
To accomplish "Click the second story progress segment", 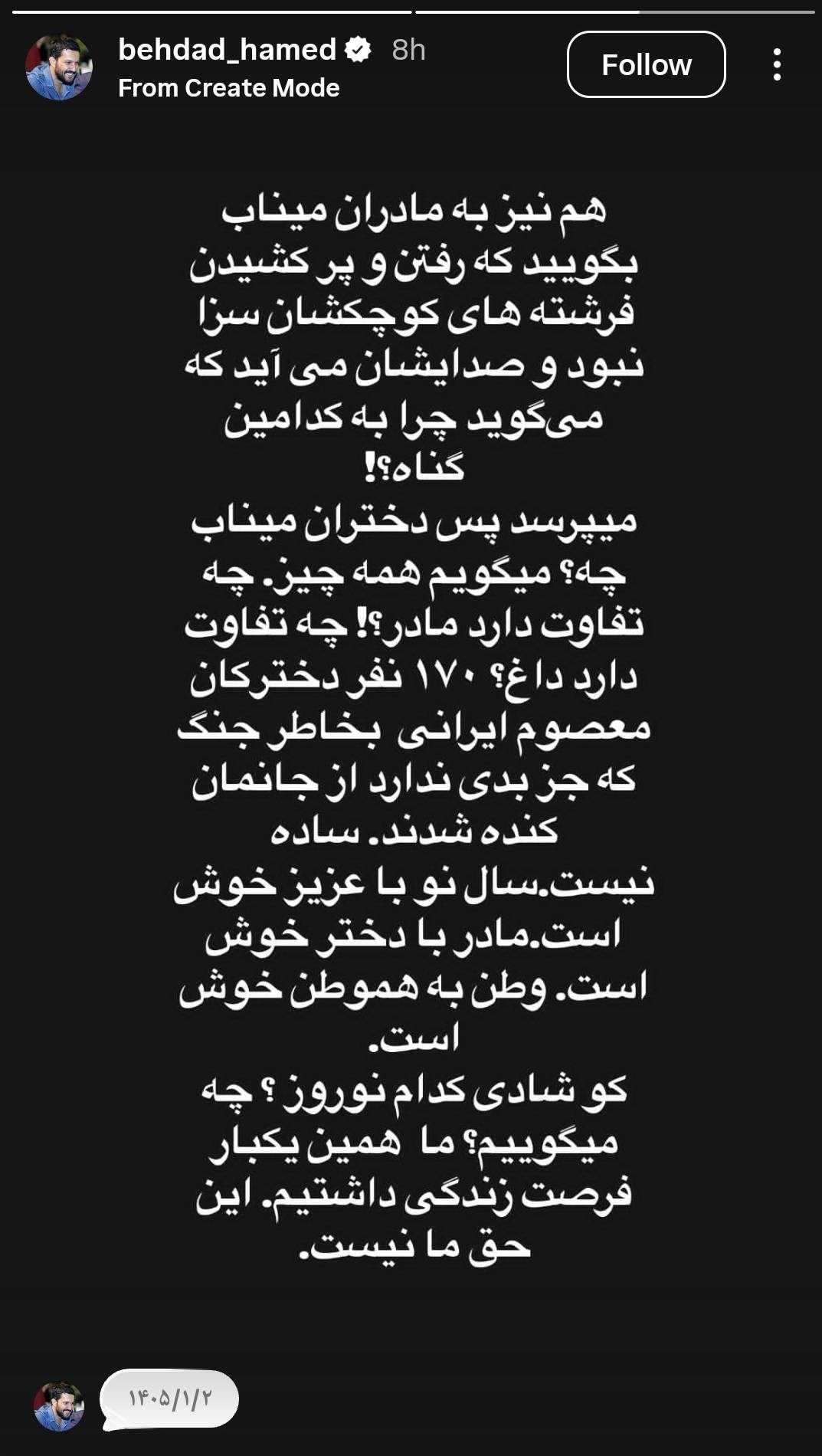I will coord(613,11).
